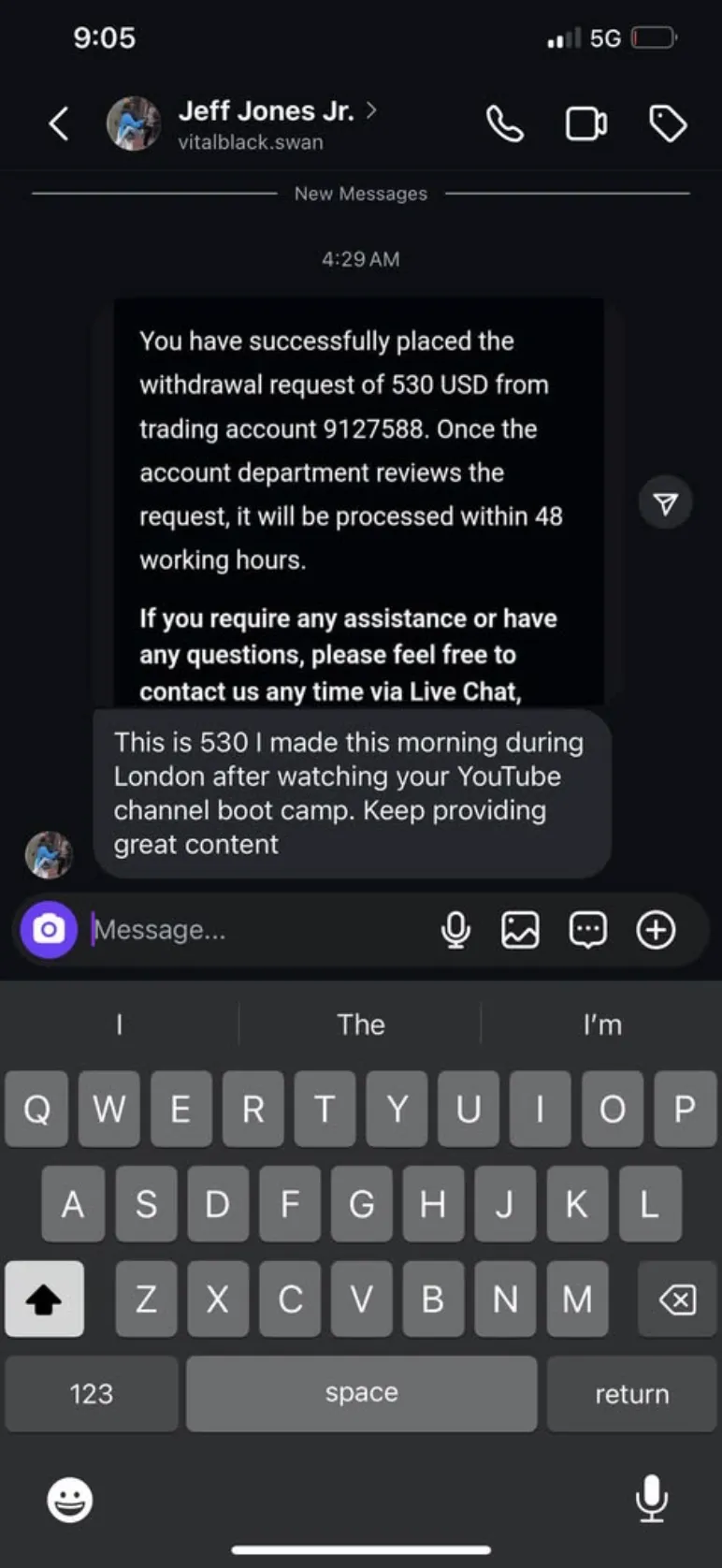Start a video call with Jeff
The width and height of the screenshot is (722, 1568).
586,123
